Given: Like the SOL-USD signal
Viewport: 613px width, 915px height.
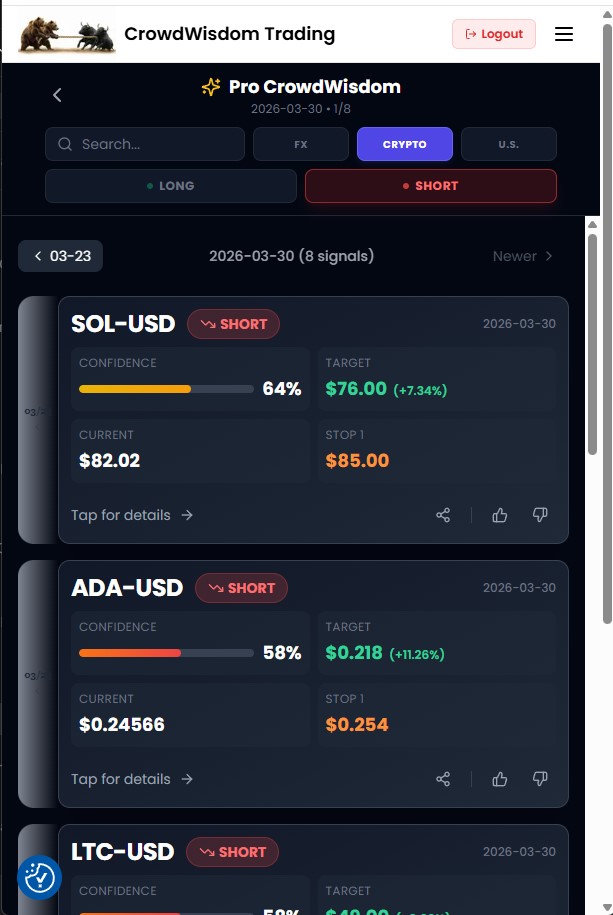Looking at the screenshot, I should 500,515.
